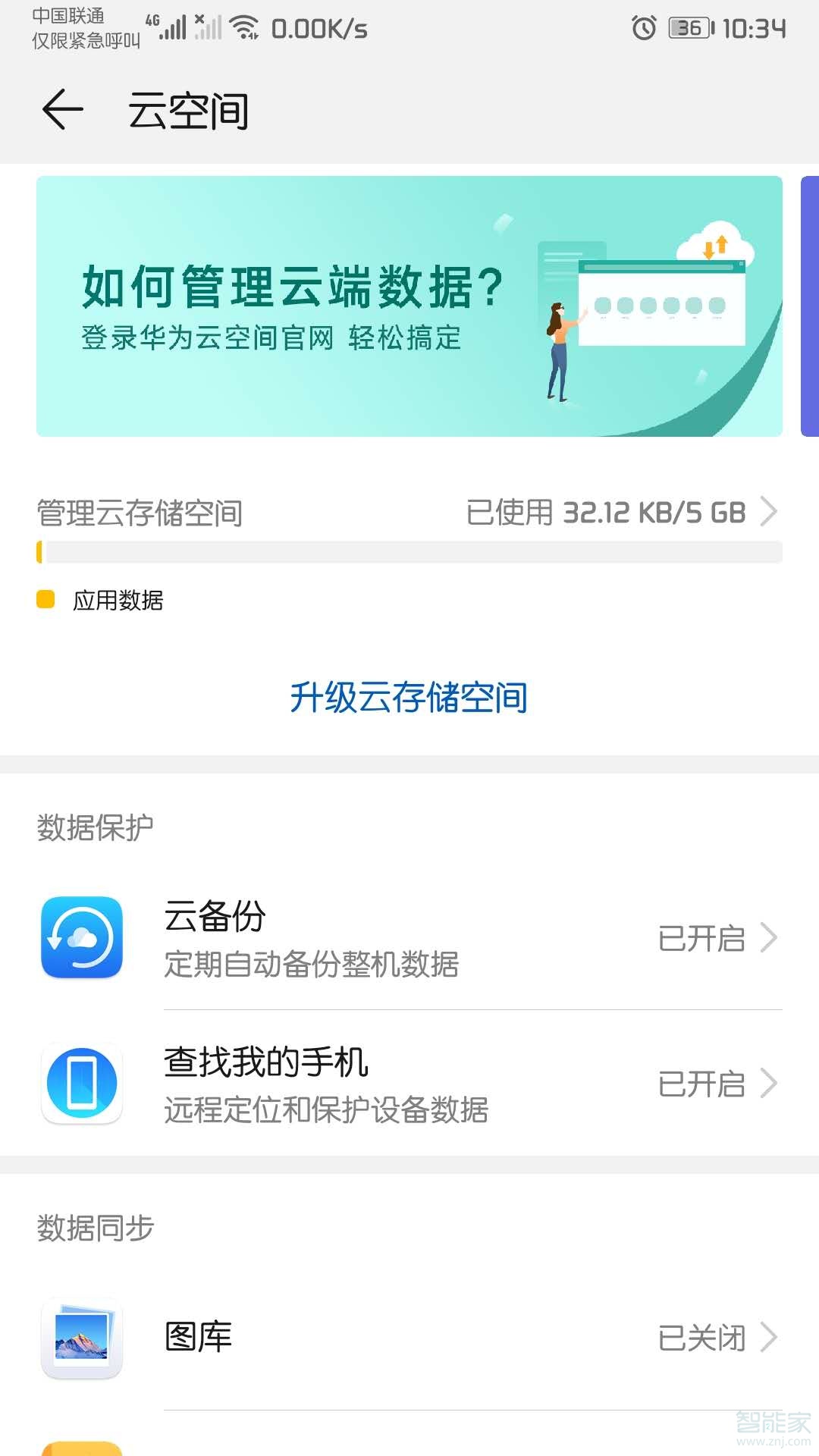Open the 云备份 (Cloud Backup) icon
The height and width of the screenshot is (1456, 819).
81,939
